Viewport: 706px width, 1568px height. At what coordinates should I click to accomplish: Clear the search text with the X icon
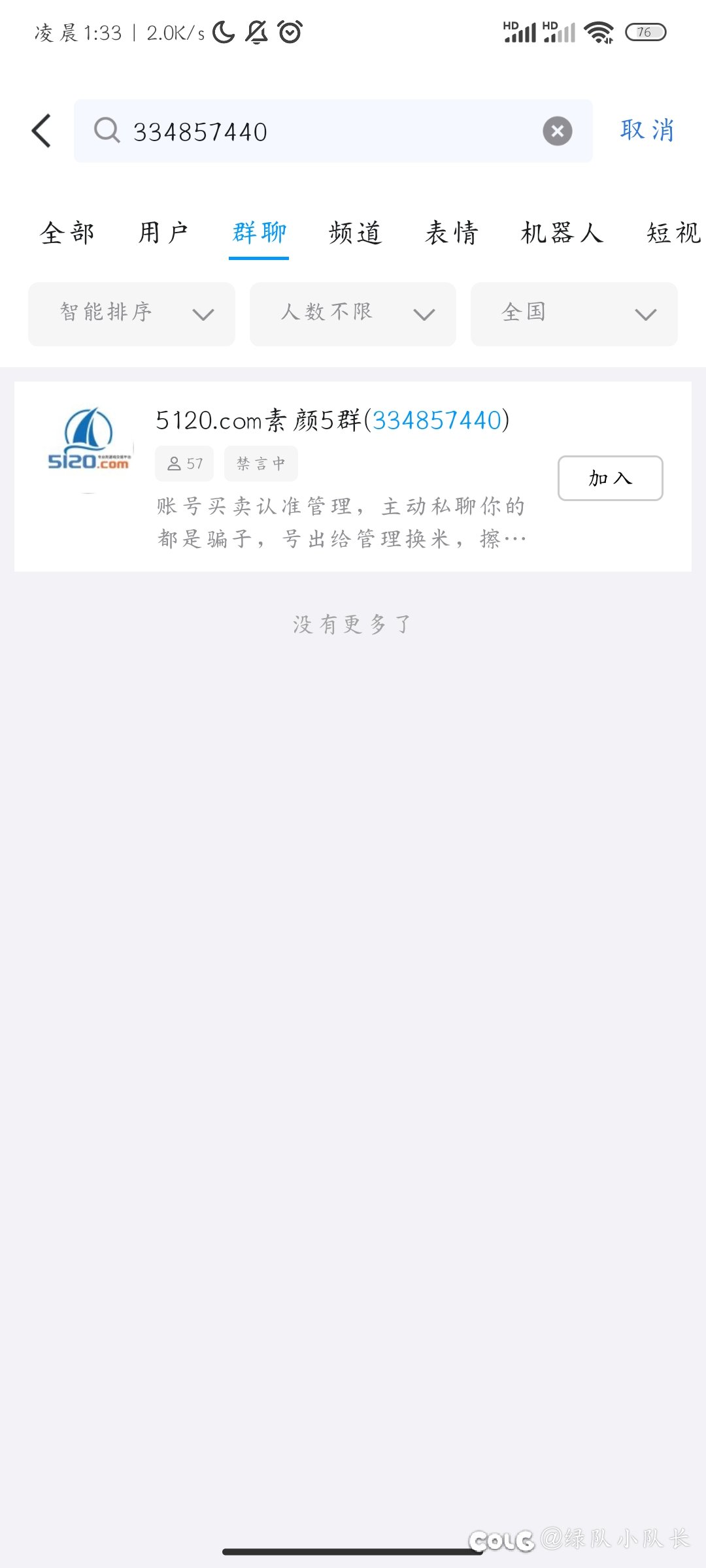click(x=557, y=131)
